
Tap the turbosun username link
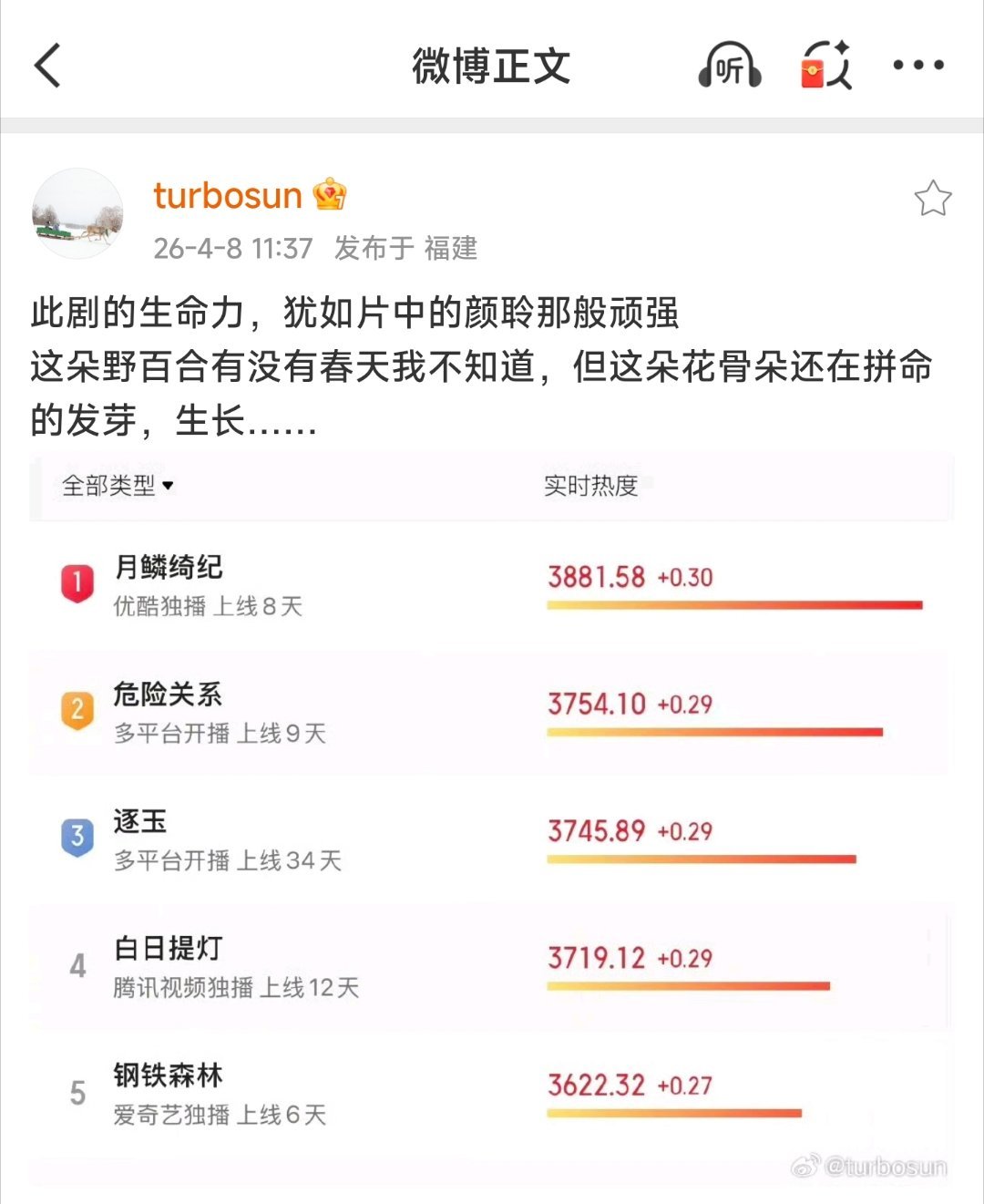click(226, 194)
